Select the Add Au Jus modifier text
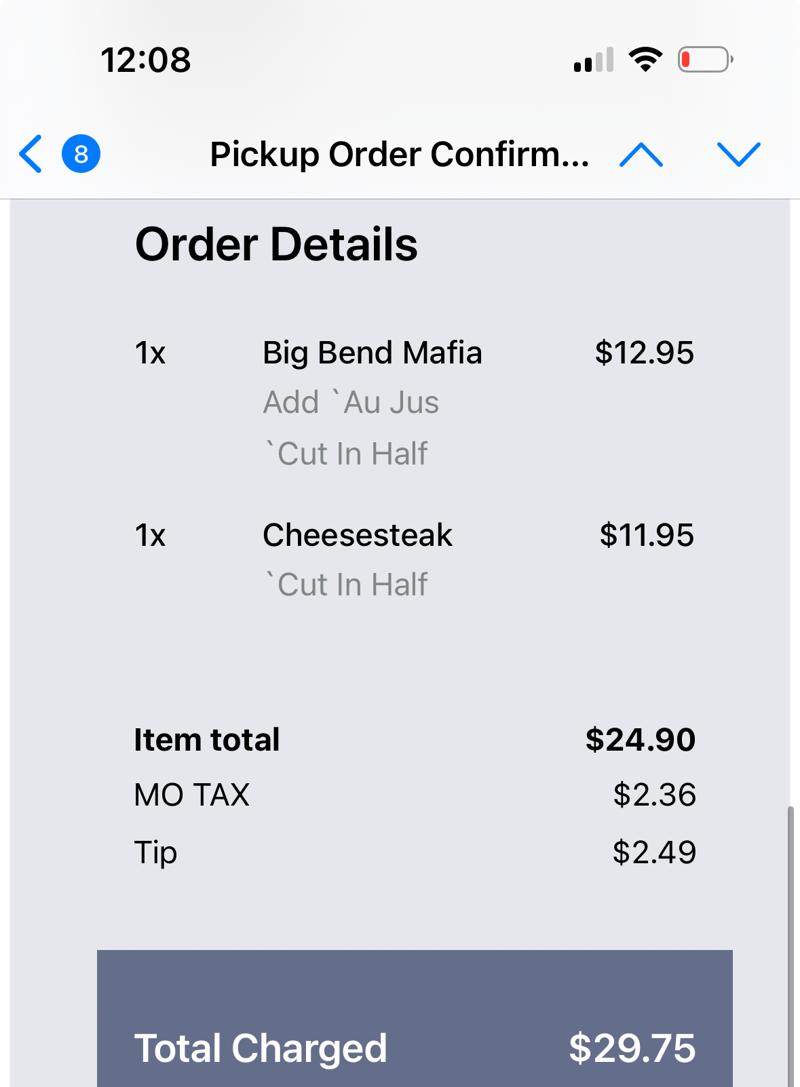The height and width of the screenshot is (1087, 800). coord(350,402)
